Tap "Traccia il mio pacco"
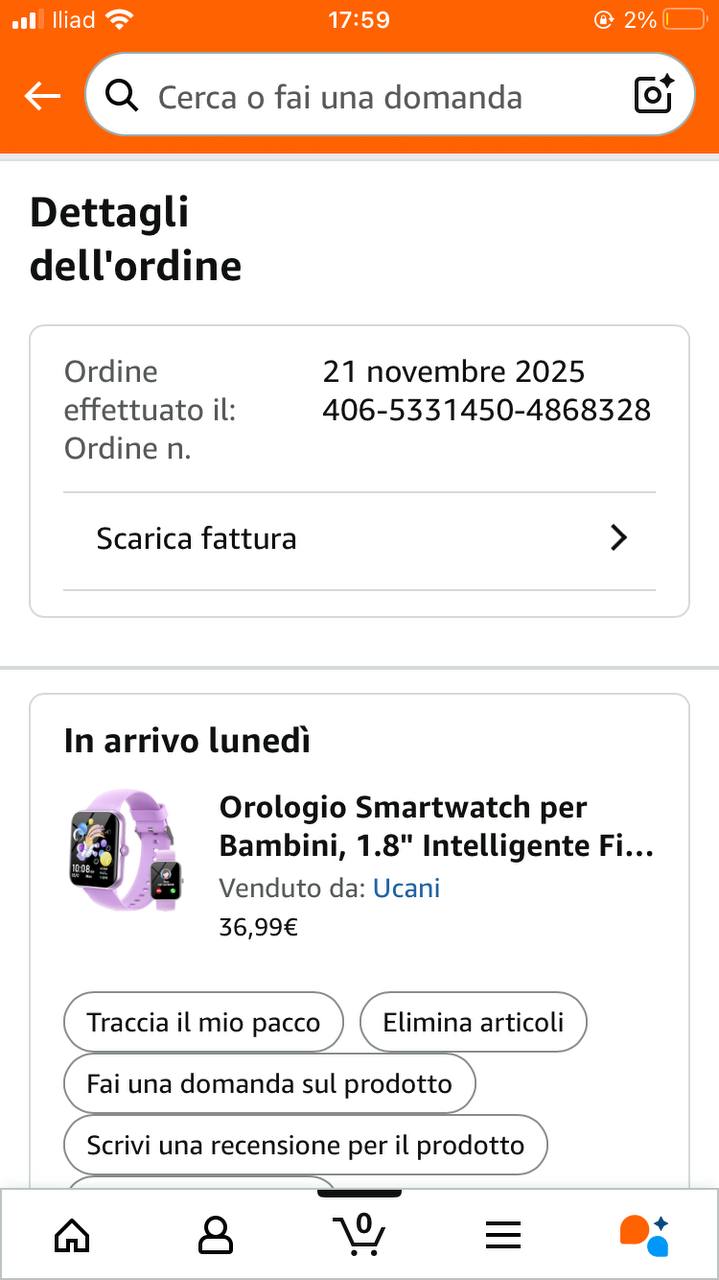719x1280 pixels. [203, 1022]
